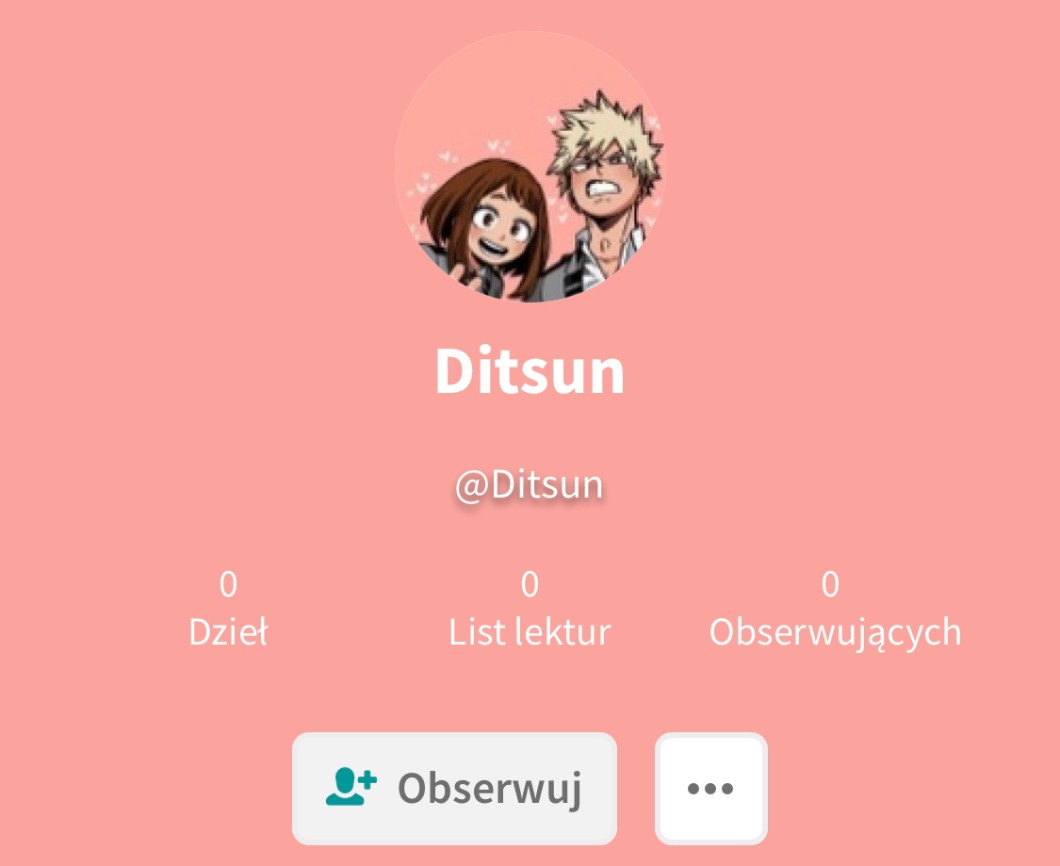Open the Dzieł works count
Screen dimensions: 1060x866
tap(228, 609)
